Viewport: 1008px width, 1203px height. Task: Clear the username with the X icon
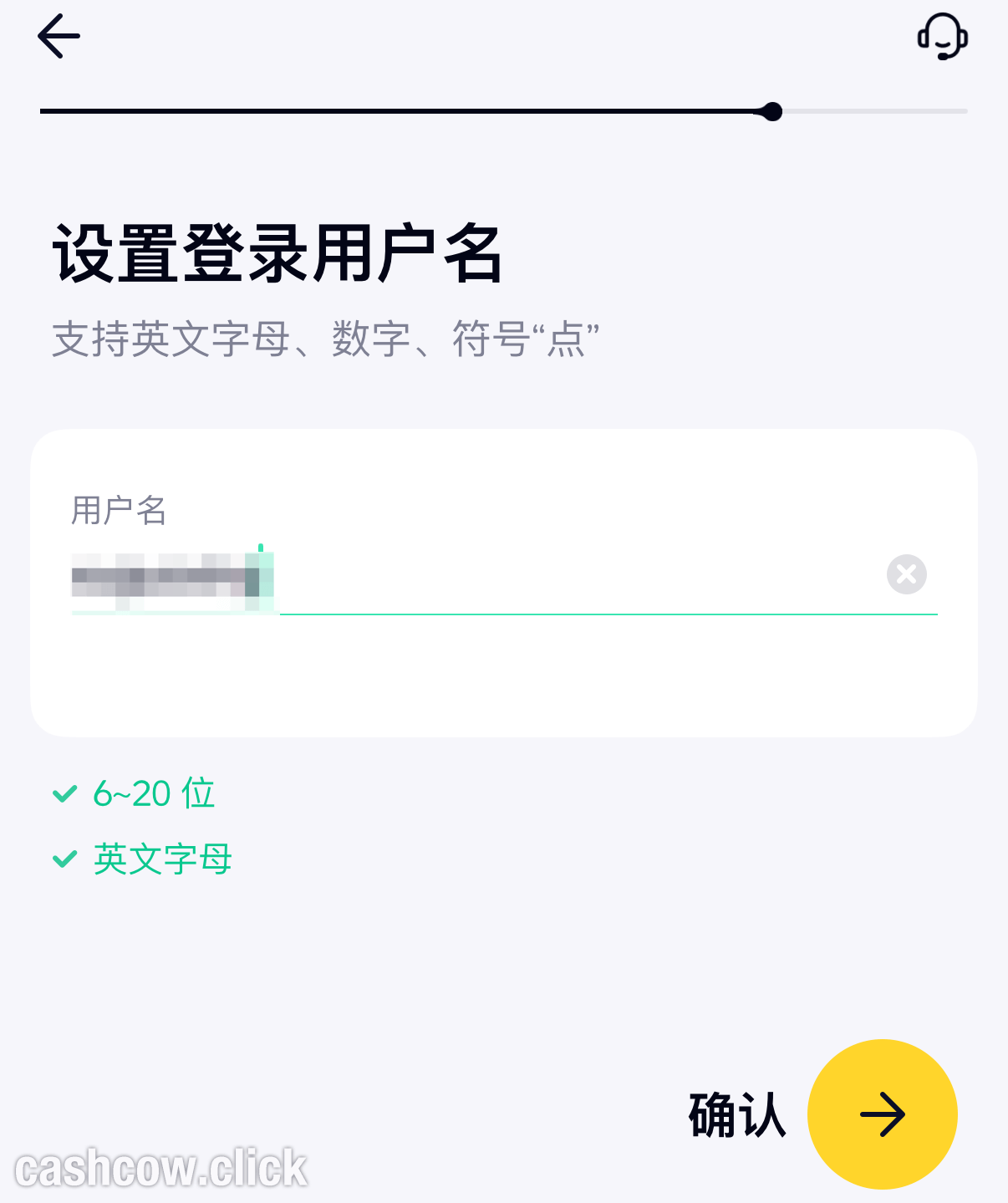point(906,574)
